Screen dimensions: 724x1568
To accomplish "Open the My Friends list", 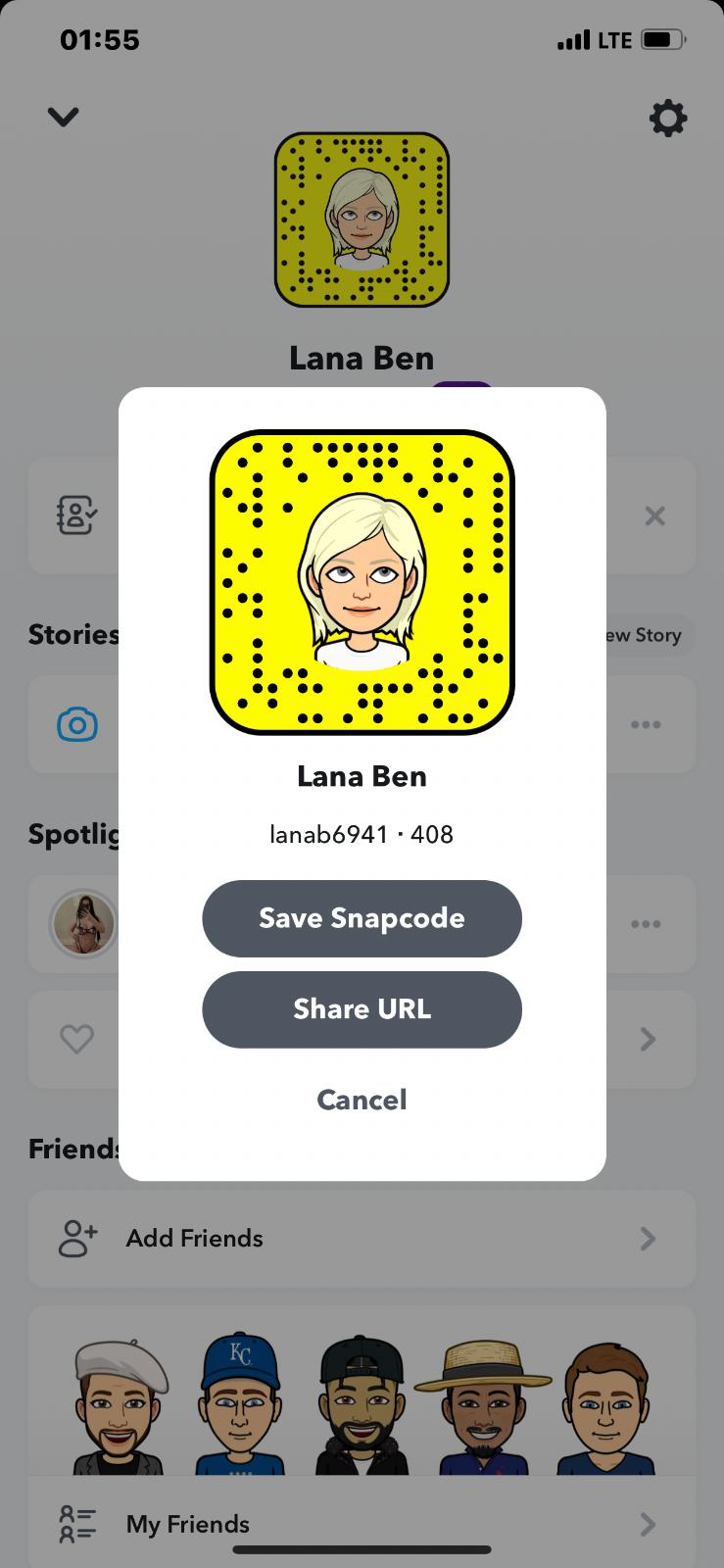I will 362,1523.
